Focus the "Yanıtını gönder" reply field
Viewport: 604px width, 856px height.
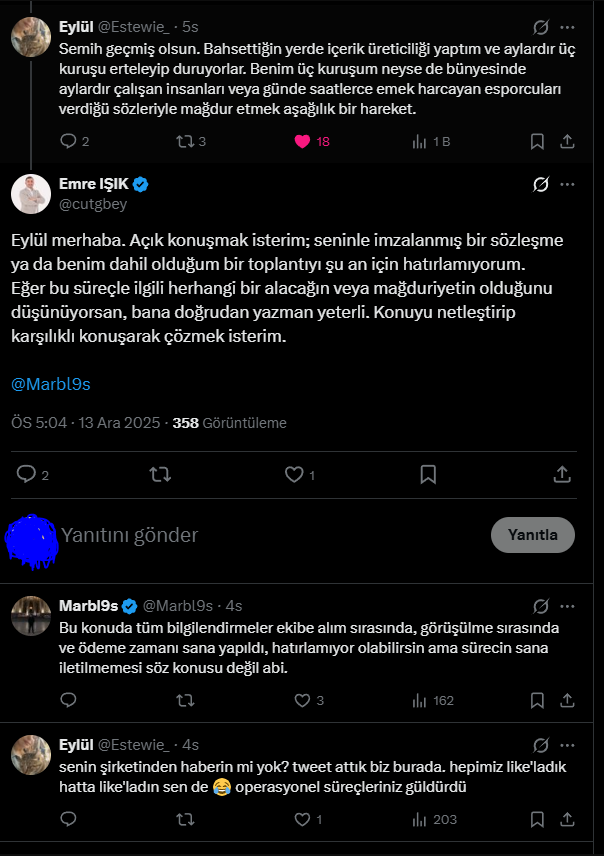pyautogui.click(x=250, y=535)
